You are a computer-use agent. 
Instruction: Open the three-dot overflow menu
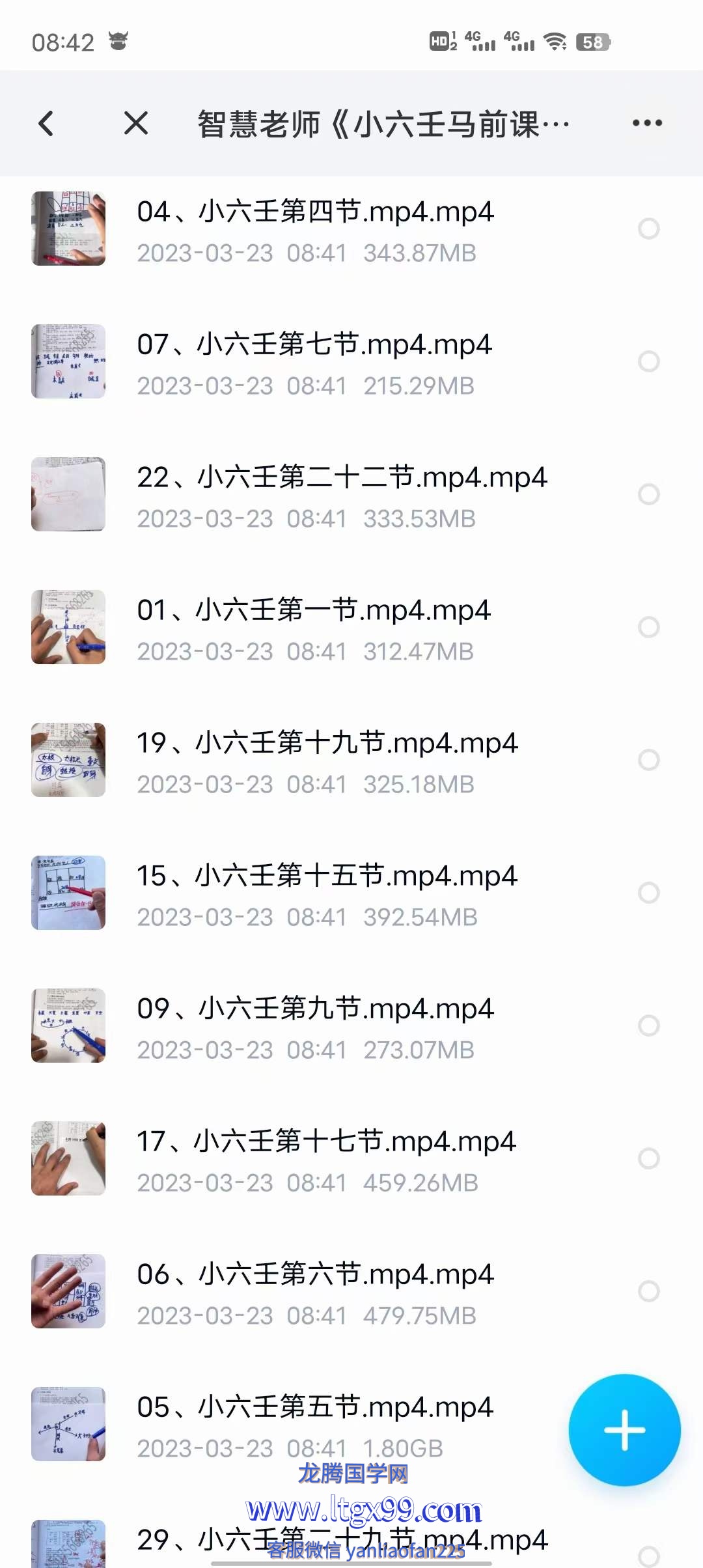(647, 123)
